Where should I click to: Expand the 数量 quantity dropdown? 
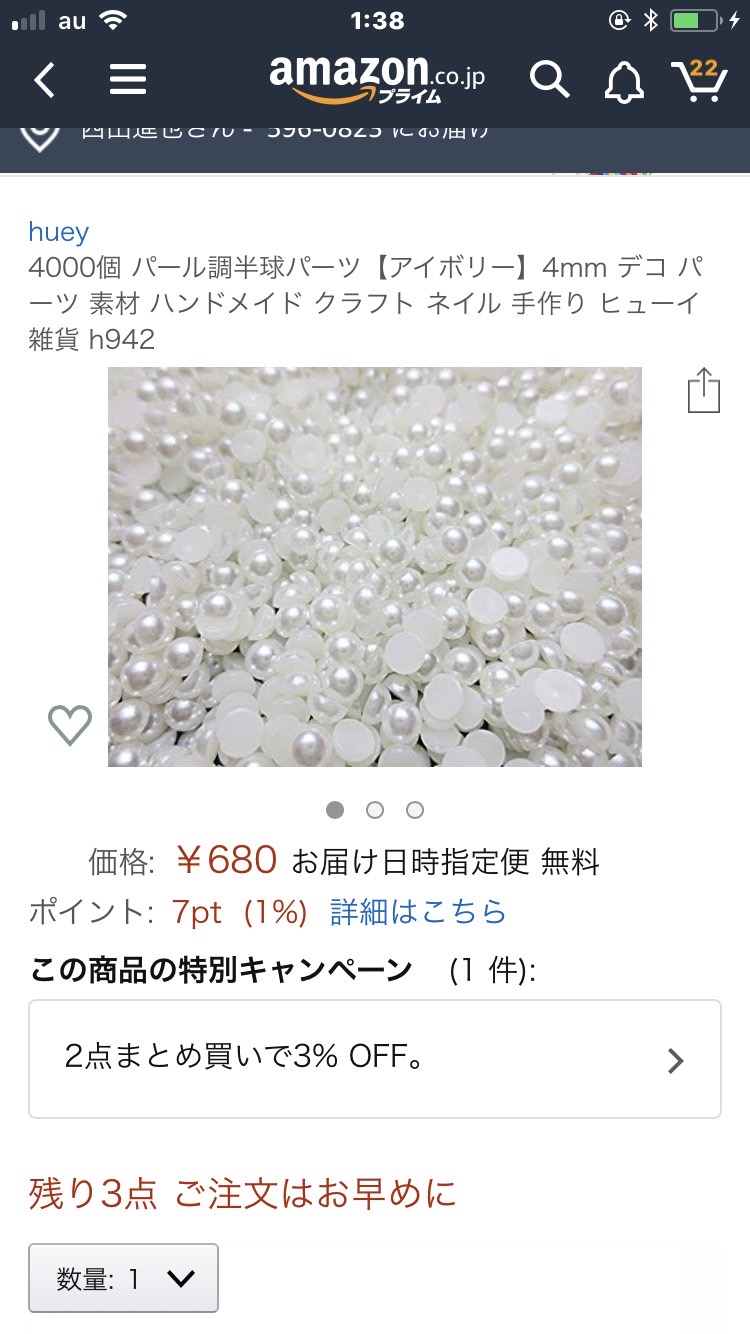tap(123, 1278)
